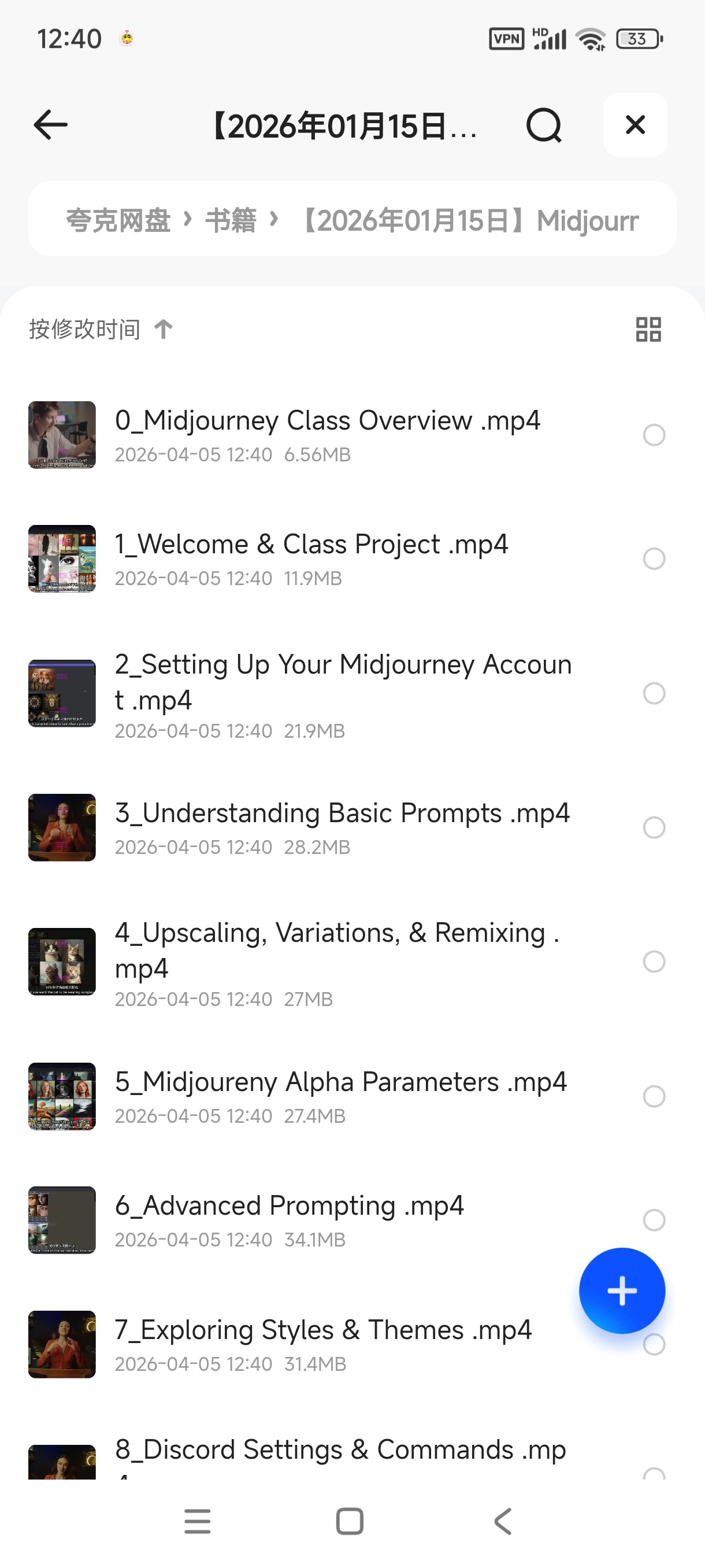Go back with the top-left arrow
Viewport: 705px width, 1568px height.
pos(50,125)
